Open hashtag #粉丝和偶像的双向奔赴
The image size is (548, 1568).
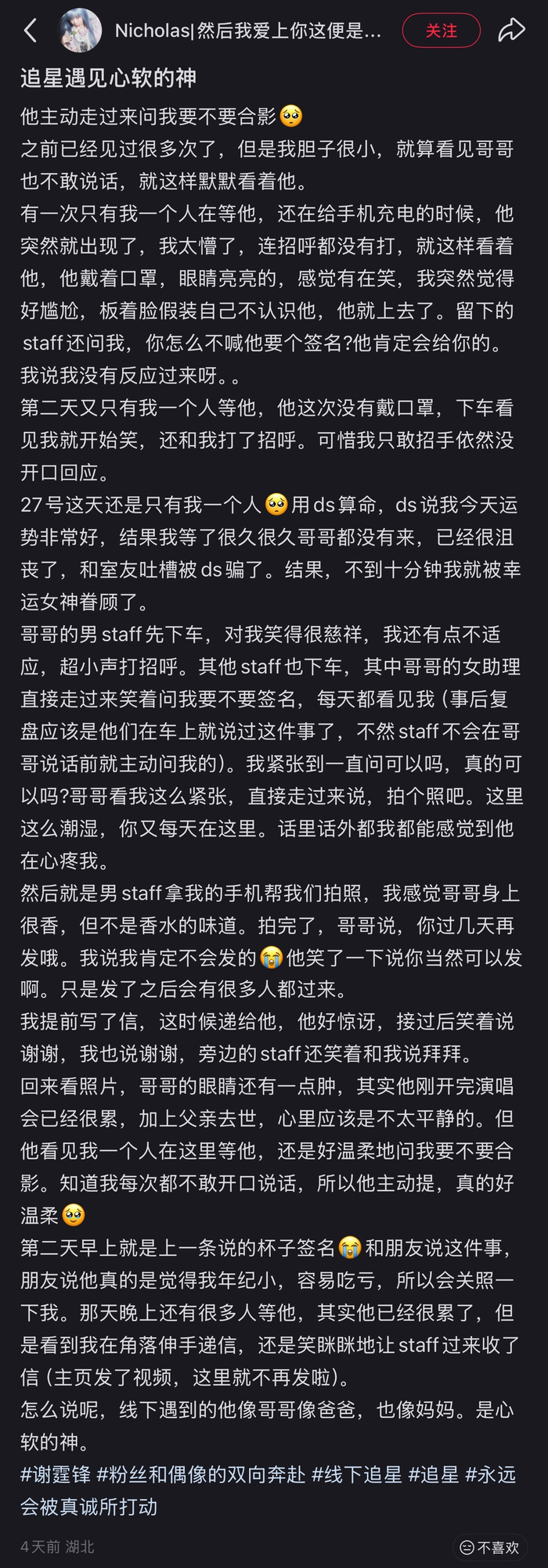pos(201,1474)
